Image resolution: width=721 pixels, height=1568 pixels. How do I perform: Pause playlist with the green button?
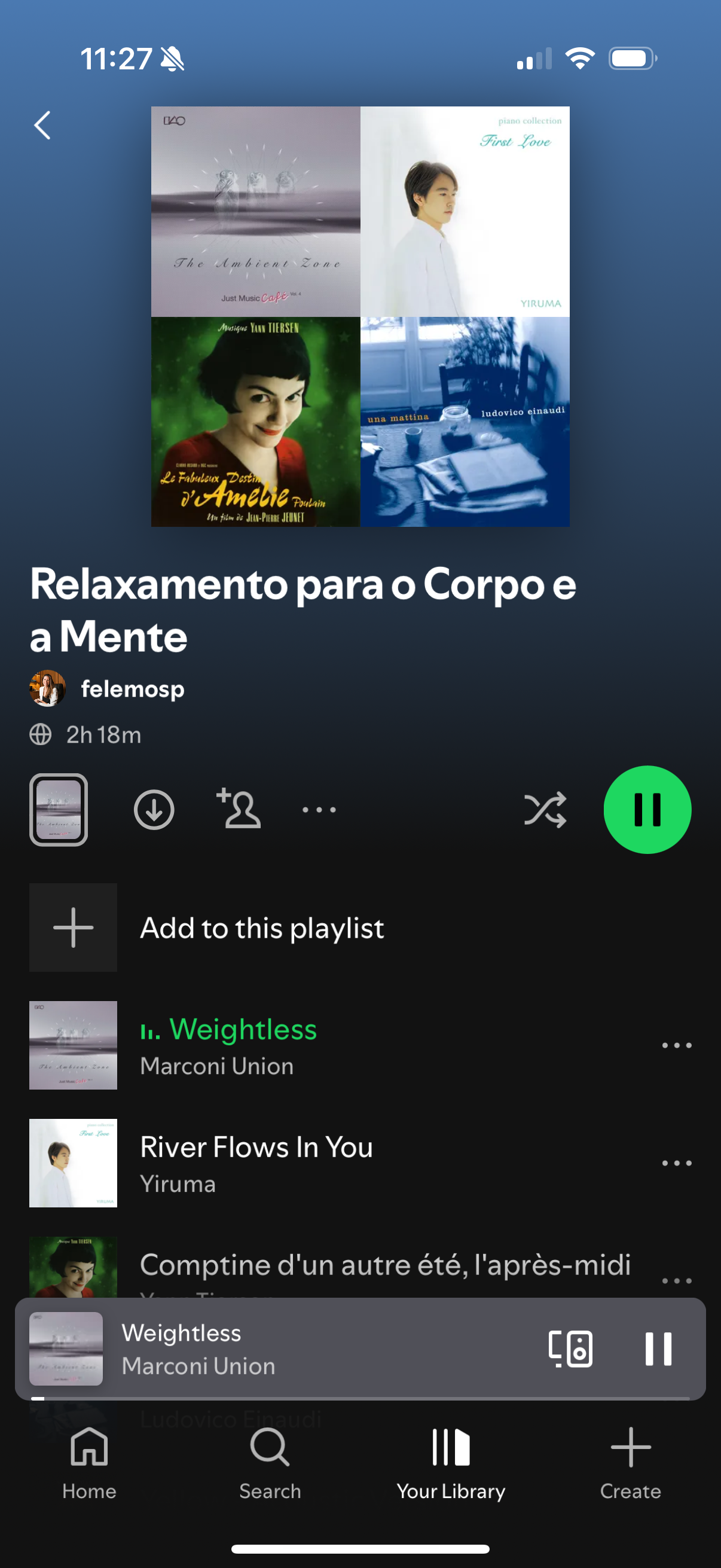[647, 810]
